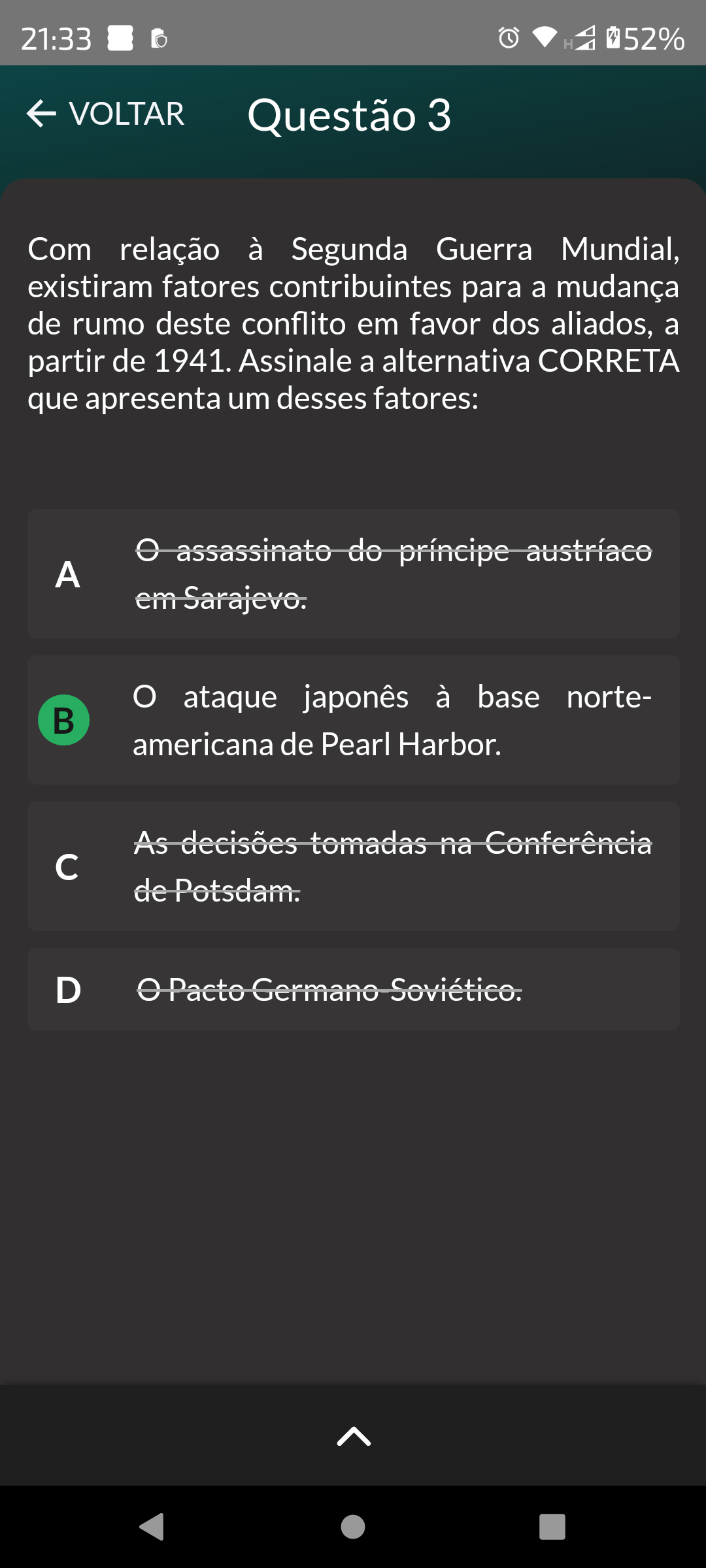
Task: Choose answer B about the Pearl Harbor attack
Action: click(x=354, y=720)
